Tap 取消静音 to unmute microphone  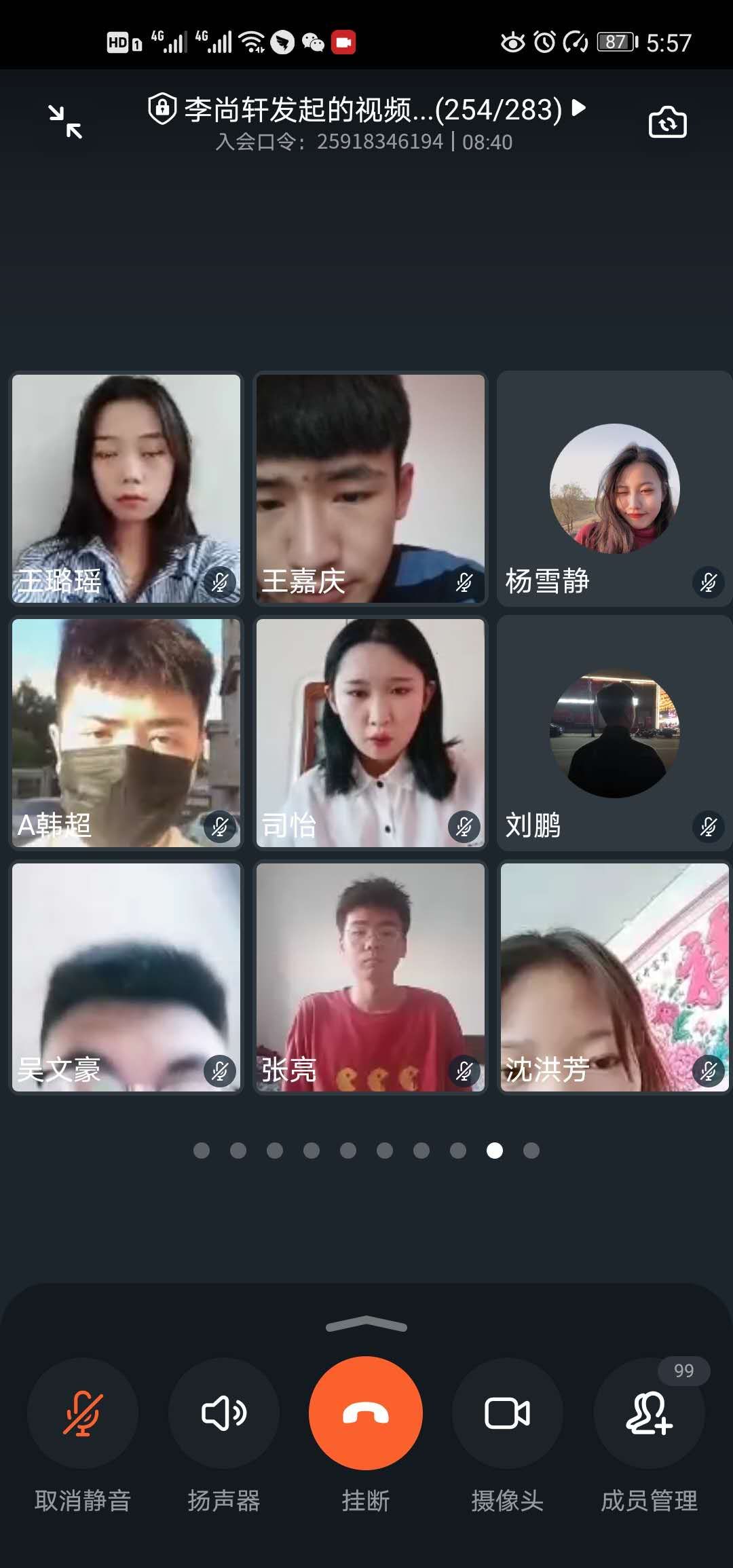(82, 1413)
